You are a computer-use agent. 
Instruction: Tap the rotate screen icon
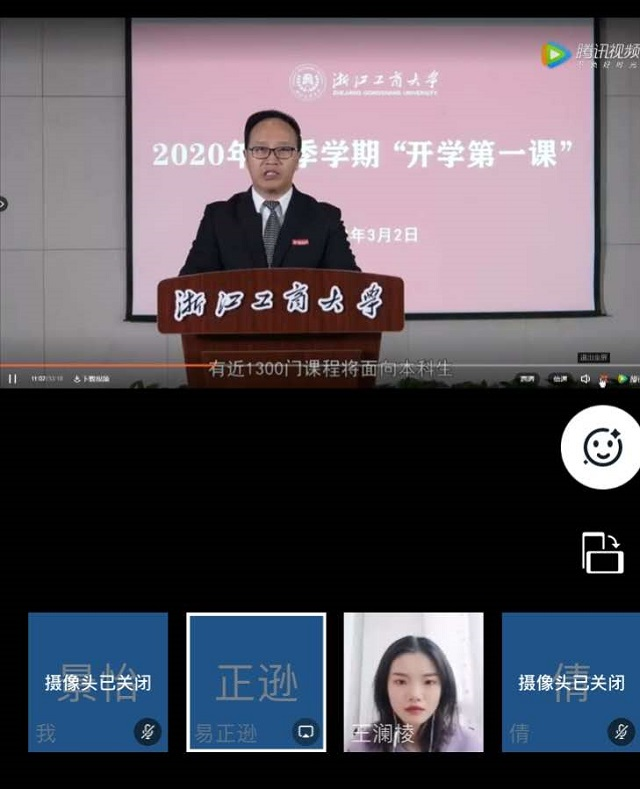(603, 553)
